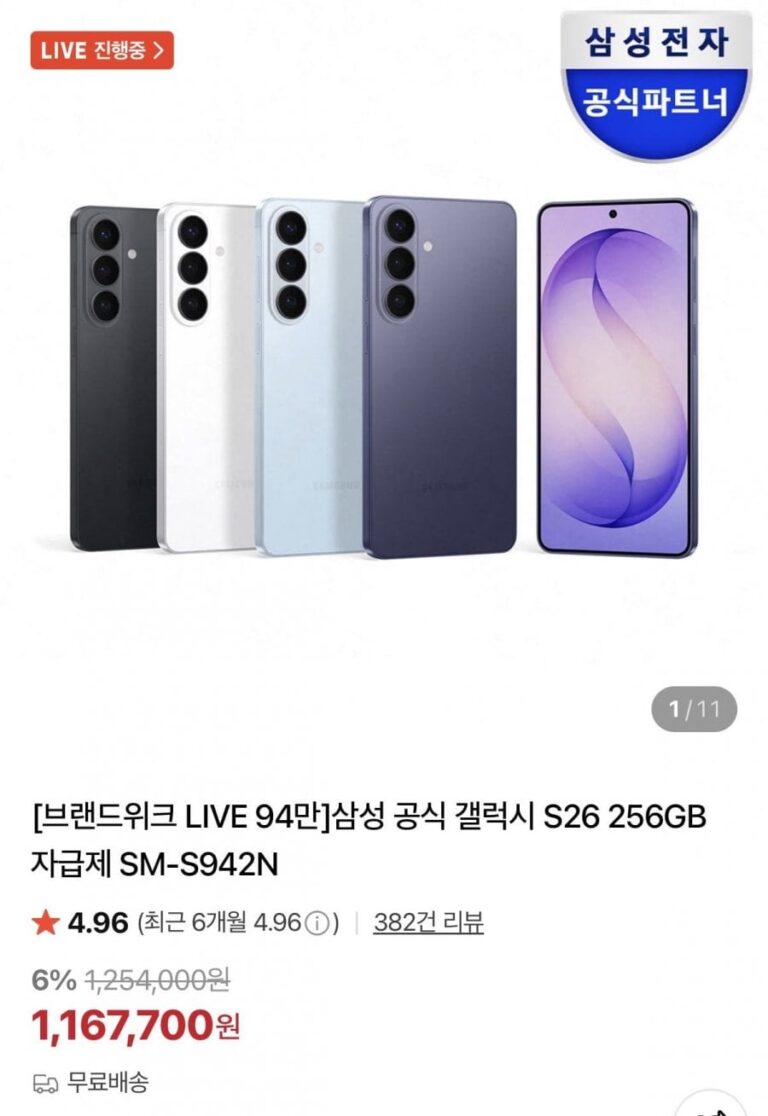Open the LIVE 진행중 broadcast badge
The height and width of the screenshot is (1116, 768).
pyautogui.click(x=102, y=51)
